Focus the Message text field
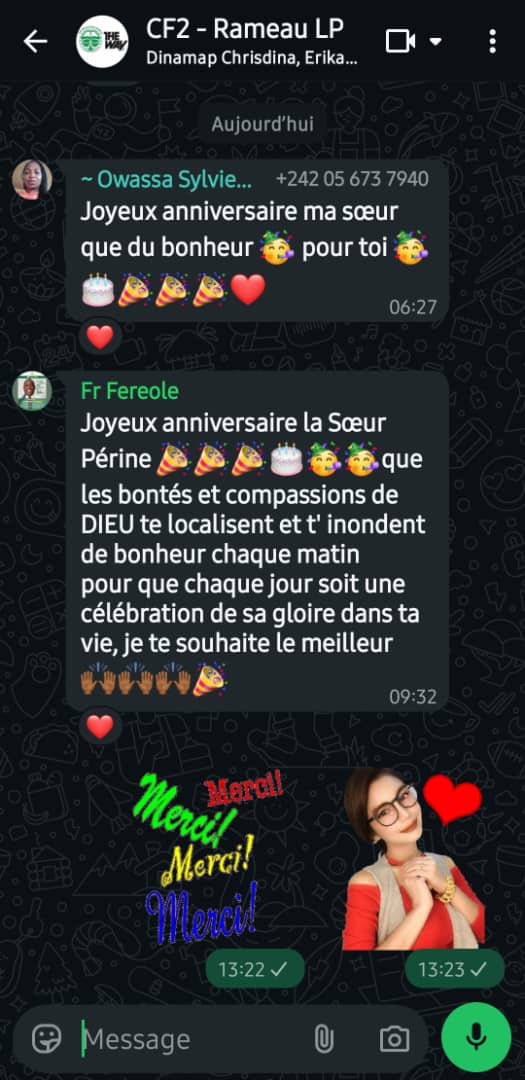 [x=193, y=1039]
